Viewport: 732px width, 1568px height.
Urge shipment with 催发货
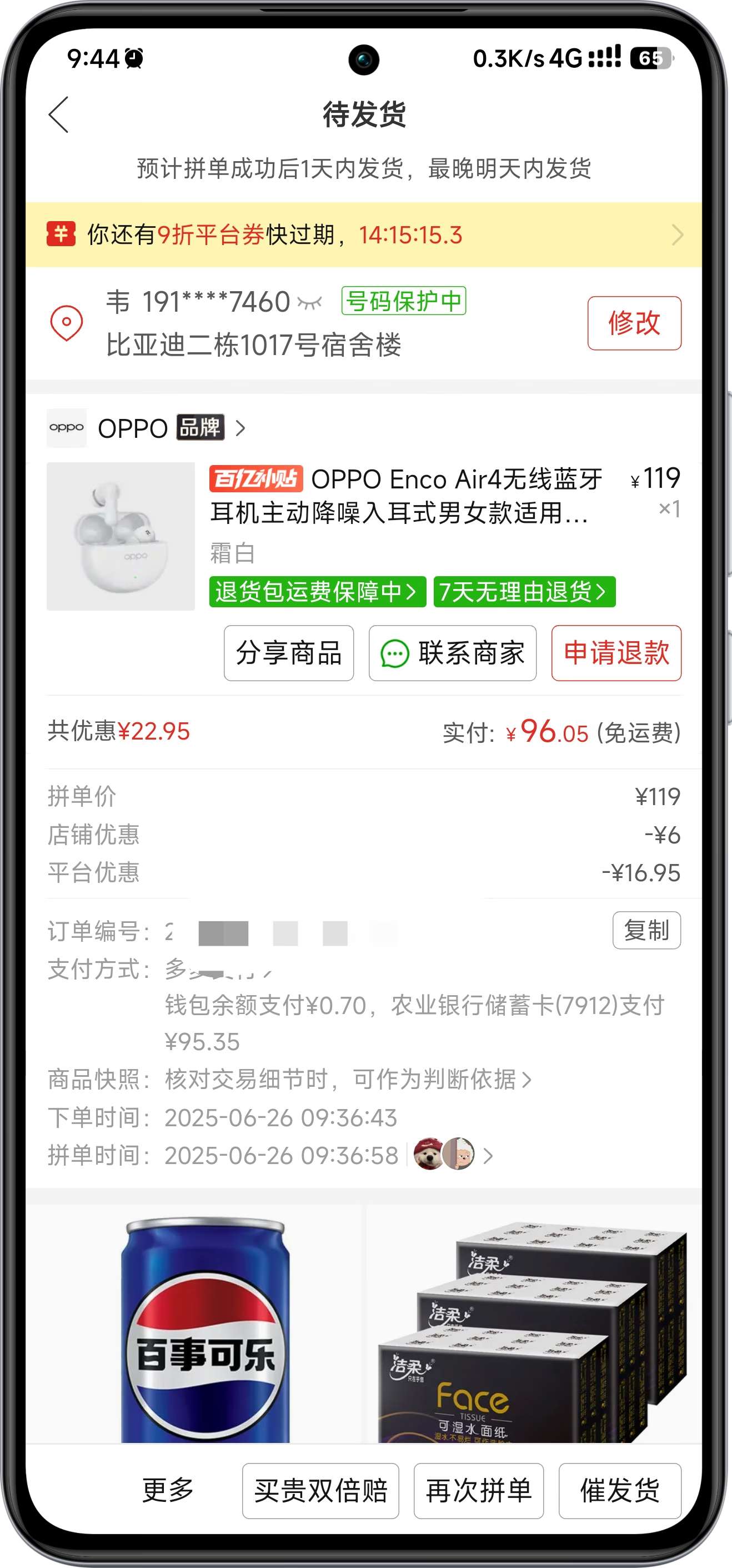[619, 1491]
